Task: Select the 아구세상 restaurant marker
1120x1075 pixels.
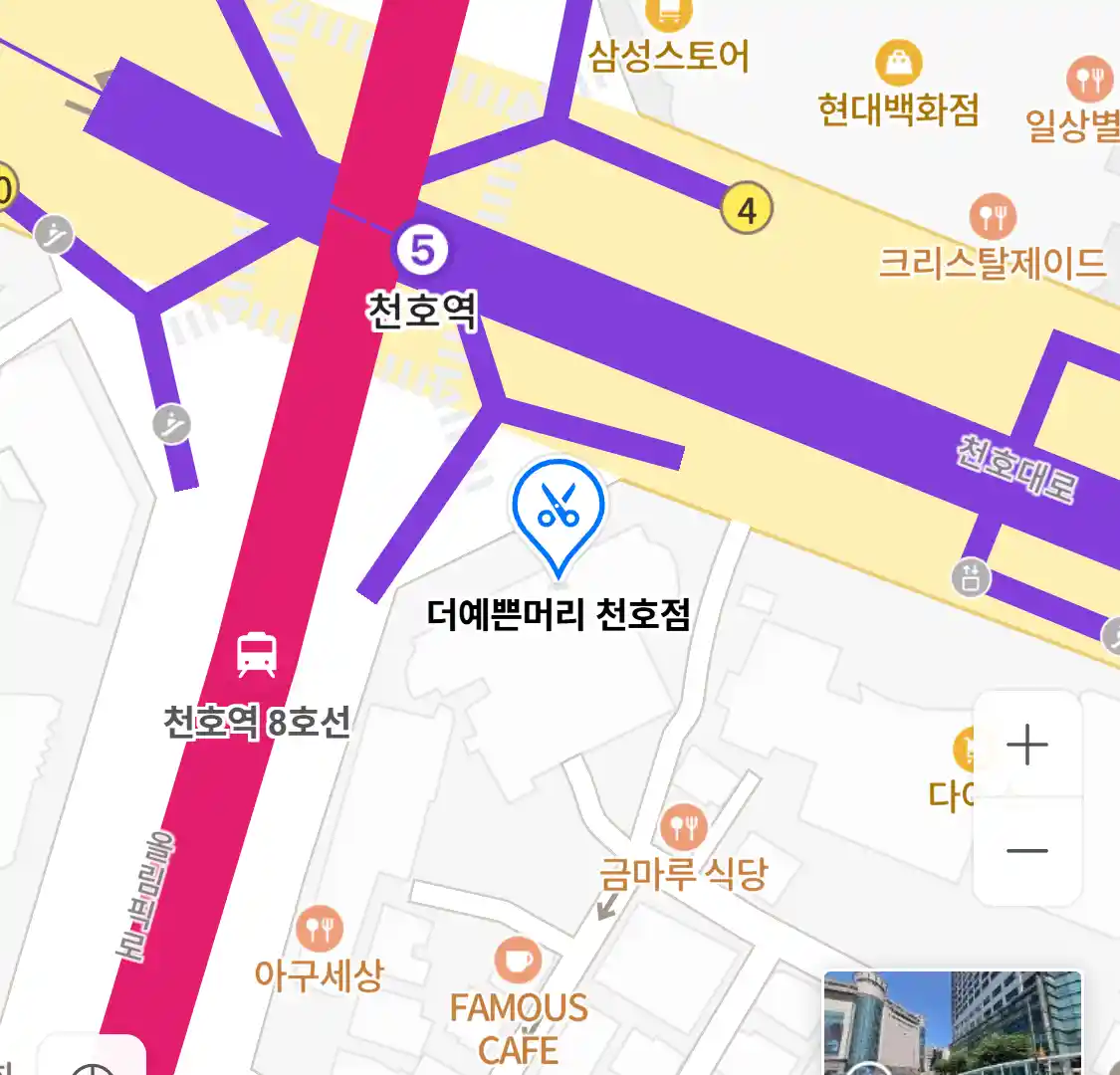Action: 319,930
